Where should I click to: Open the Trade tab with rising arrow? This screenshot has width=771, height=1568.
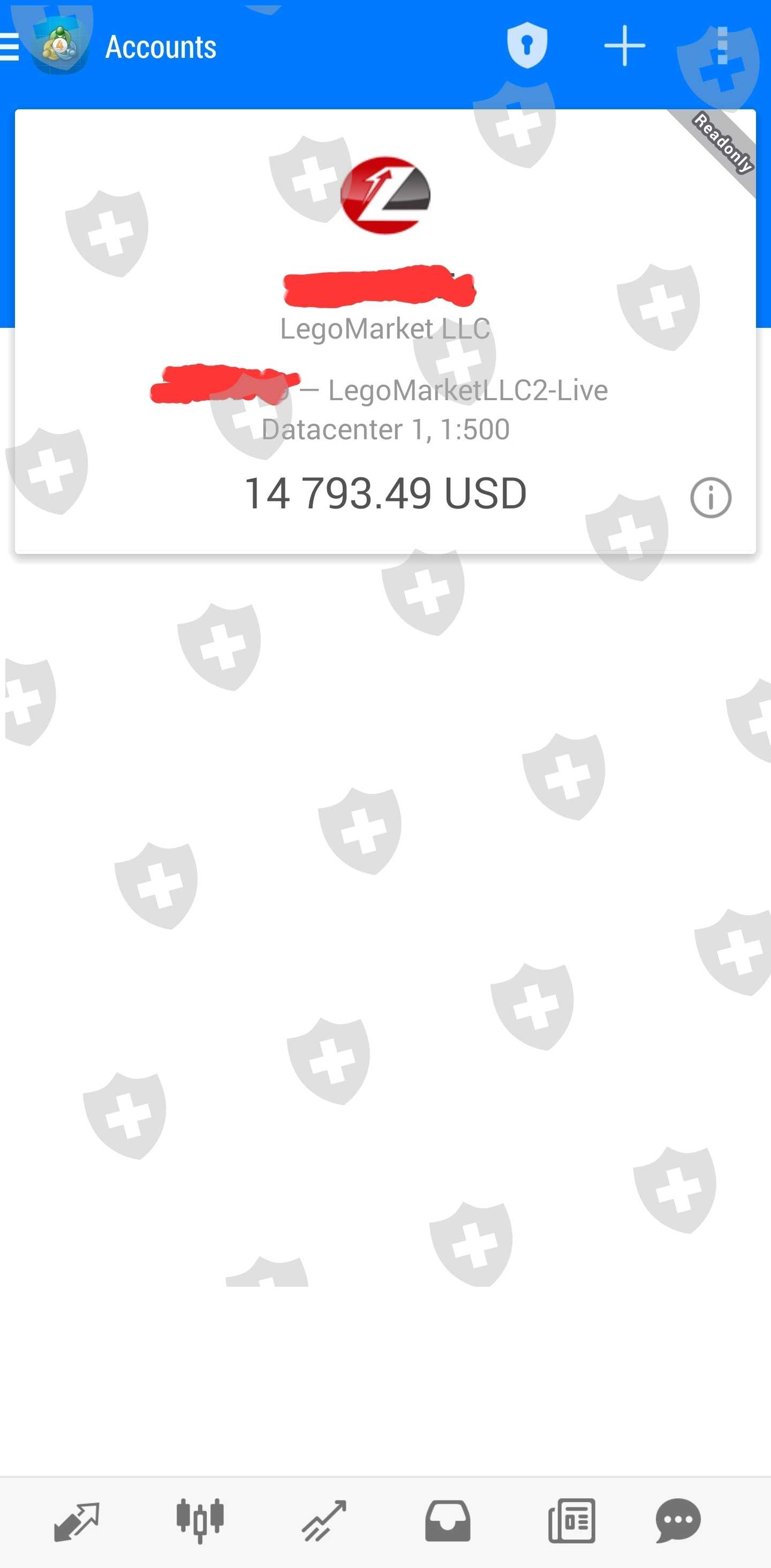[x=324, y=1521]
